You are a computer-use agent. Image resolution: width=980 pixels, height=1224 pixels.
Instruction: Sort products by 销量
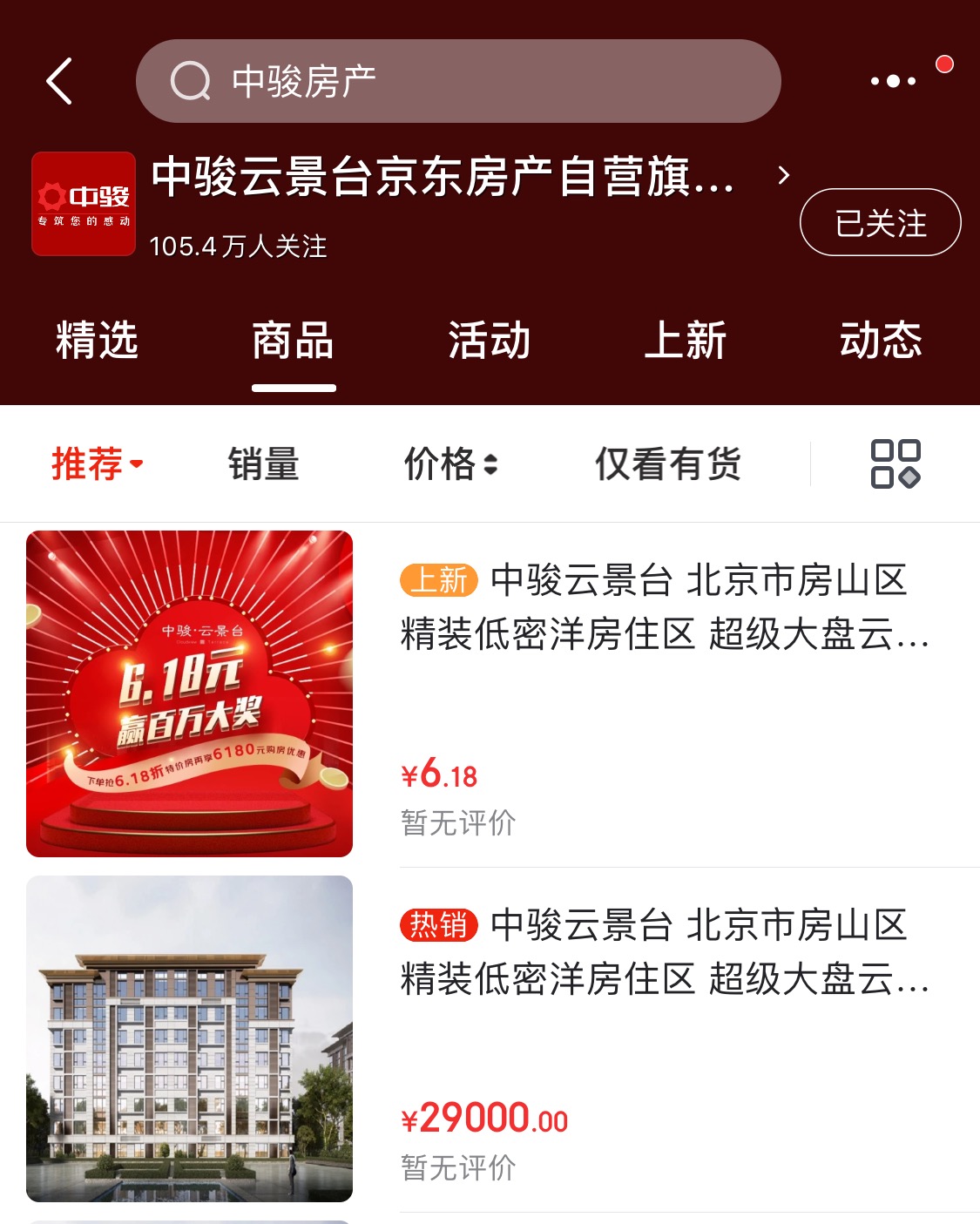click(263, 464)
